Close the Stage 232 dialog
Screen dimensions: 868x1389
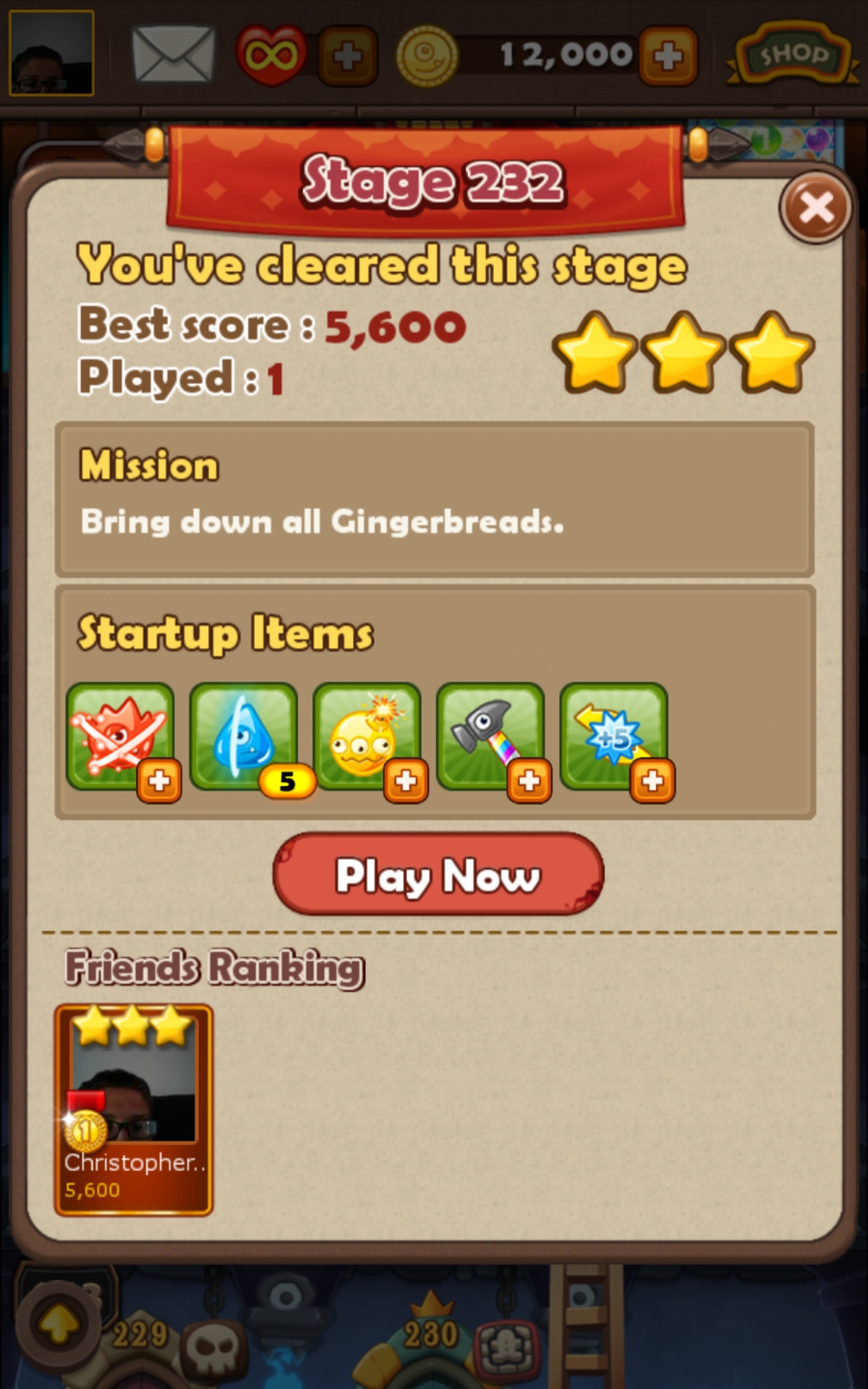816,208
